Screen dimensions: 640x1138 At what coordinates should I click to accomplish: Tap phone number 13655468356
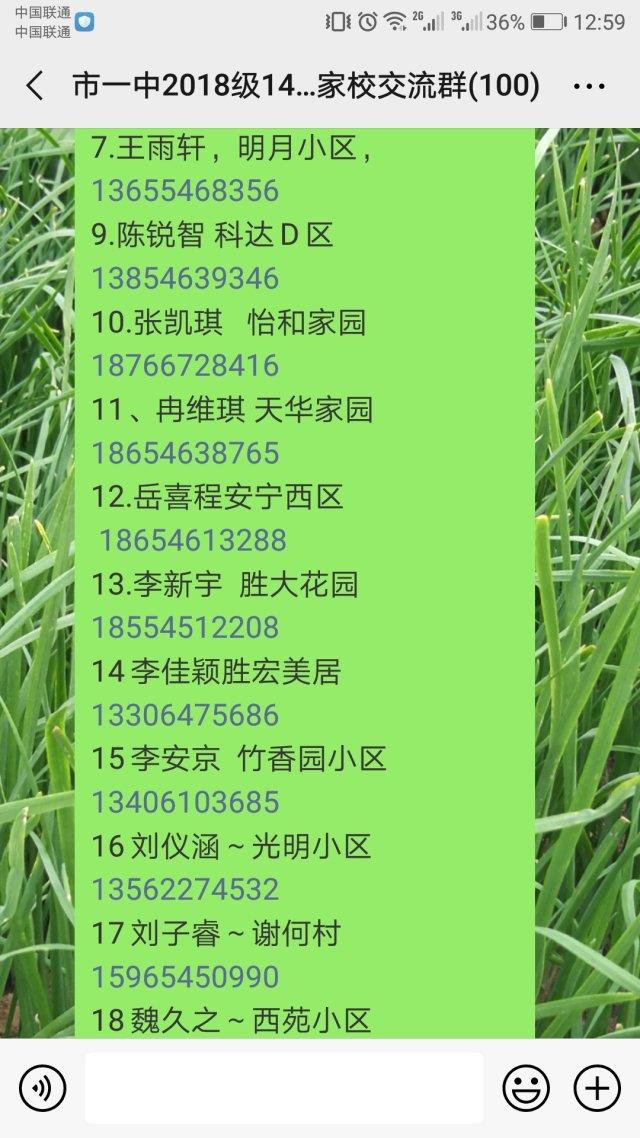pyautogui.click(x=185, y=191)
